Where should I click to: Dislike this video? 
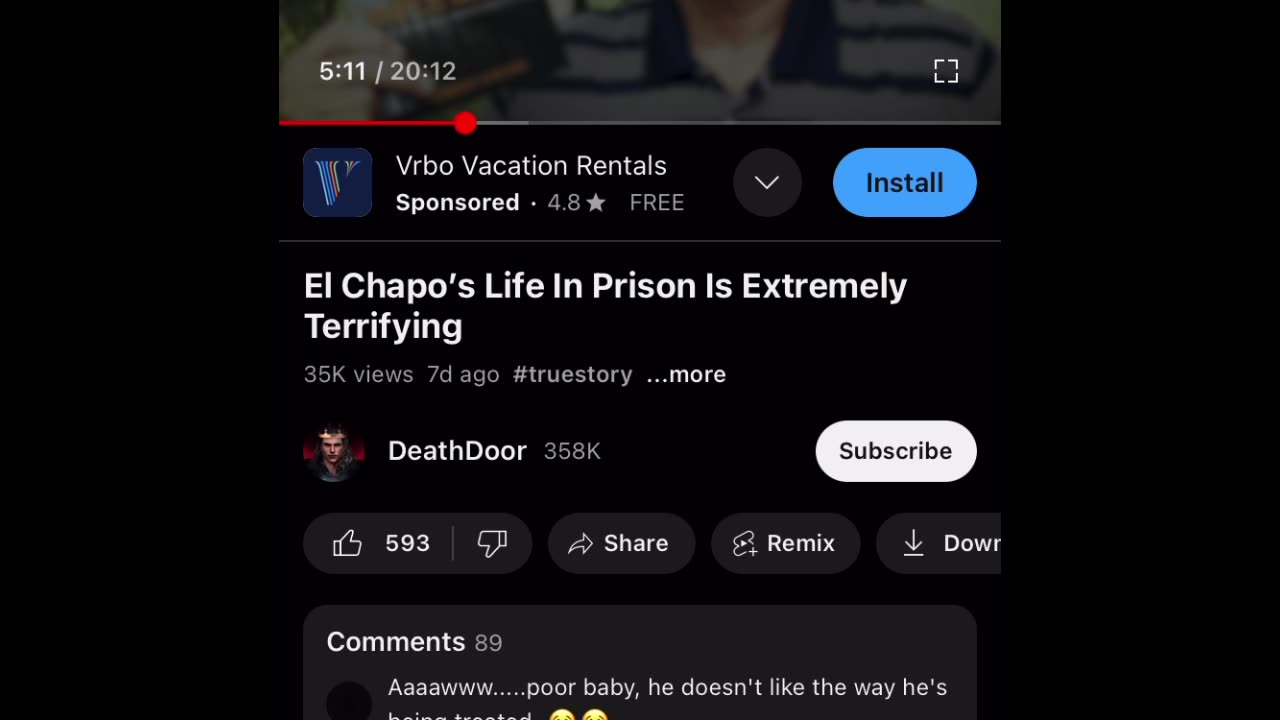tap(492, 543)
